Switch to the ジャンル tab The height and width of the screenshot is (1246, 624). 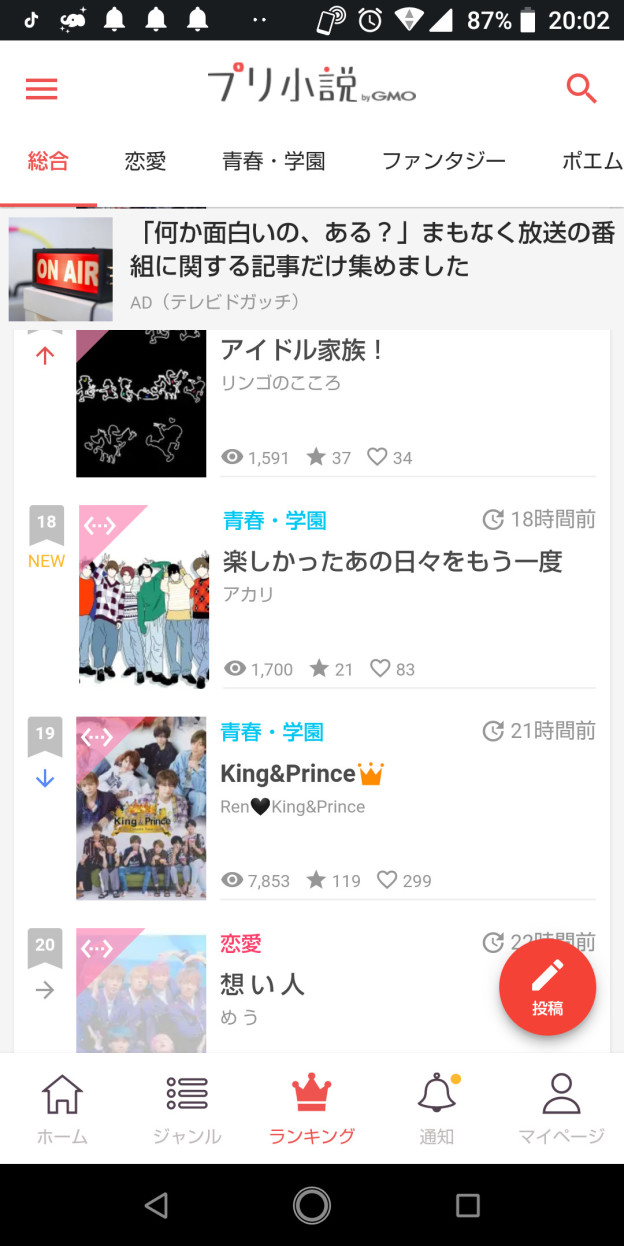pos(187,1108)
